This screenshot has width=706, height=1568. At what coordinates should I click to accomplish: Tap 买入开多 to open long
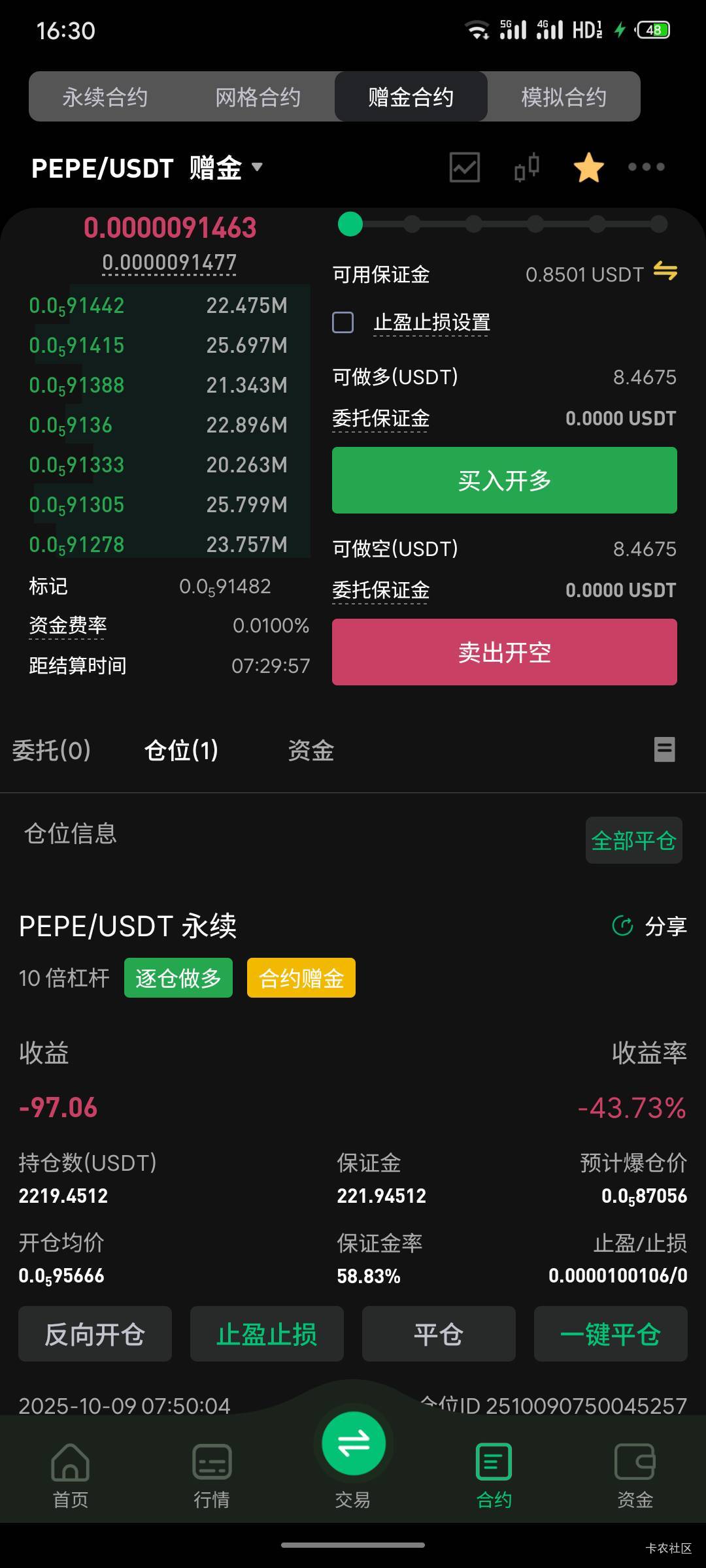504,480
